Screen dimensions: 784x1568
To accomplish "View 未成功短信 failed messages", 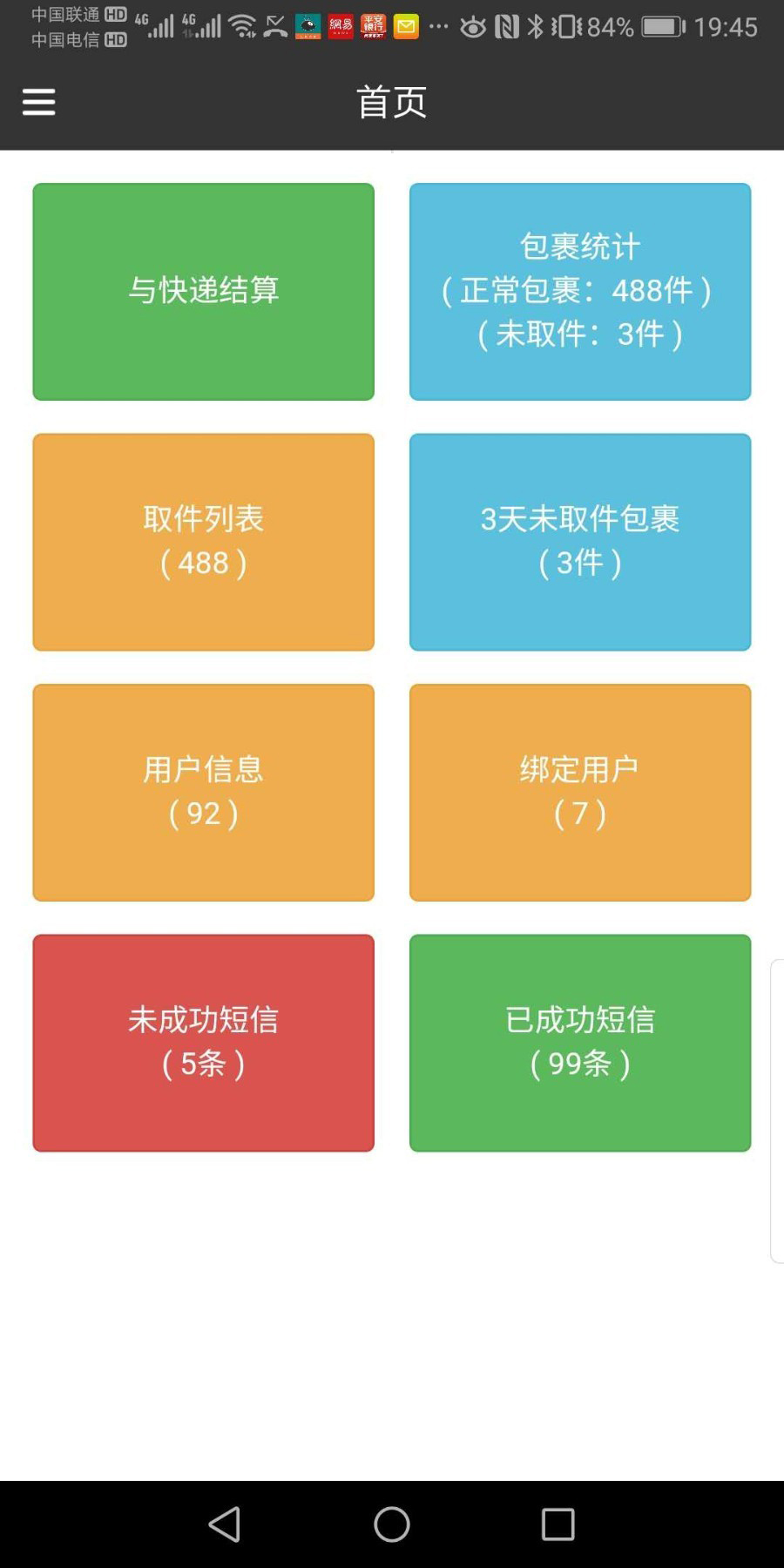I will click(203, 1042).
